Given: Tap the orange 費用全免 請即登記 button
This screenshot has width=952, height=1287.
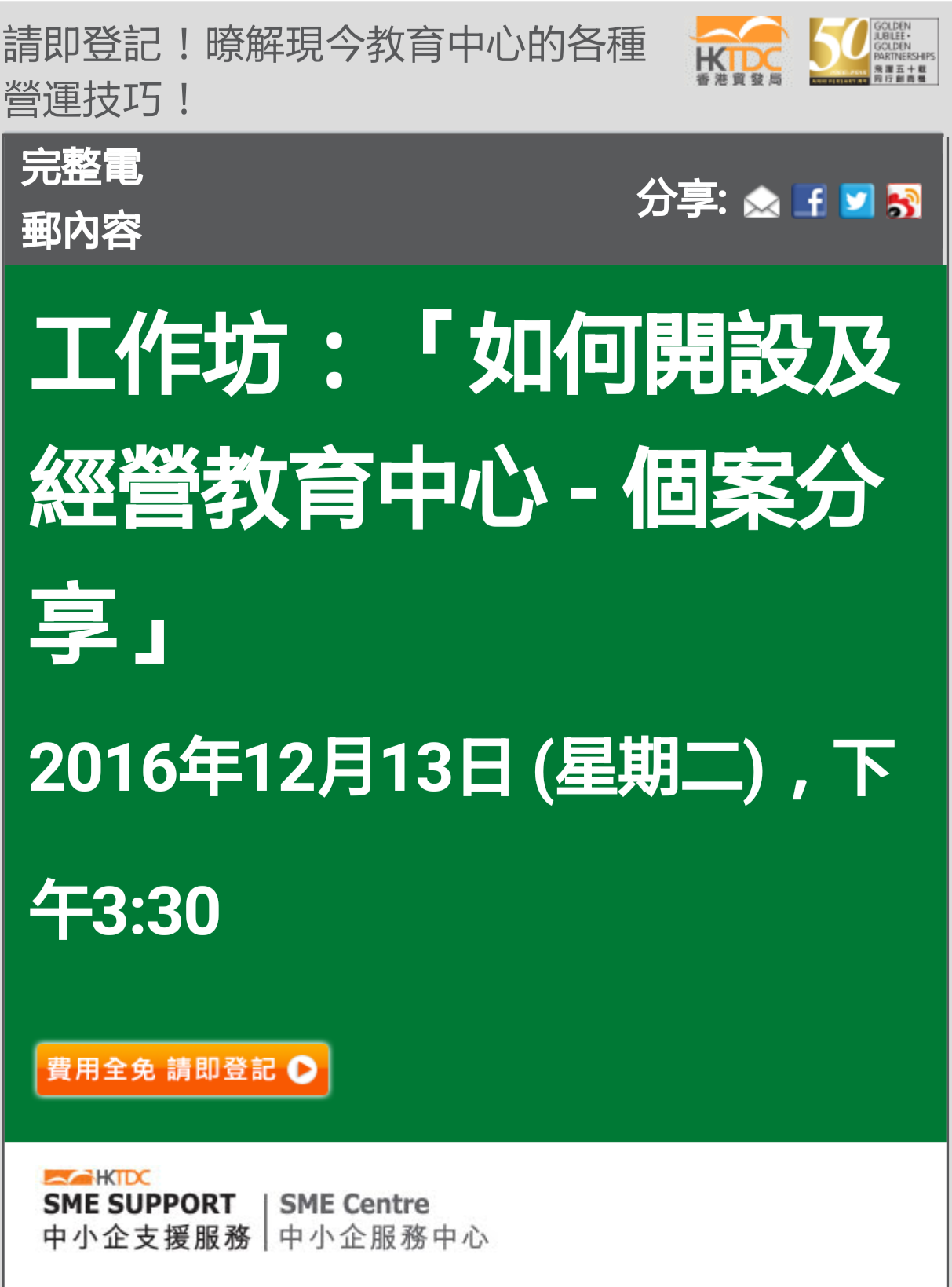Looking at the screenshot, I should tap(182, 1069).
